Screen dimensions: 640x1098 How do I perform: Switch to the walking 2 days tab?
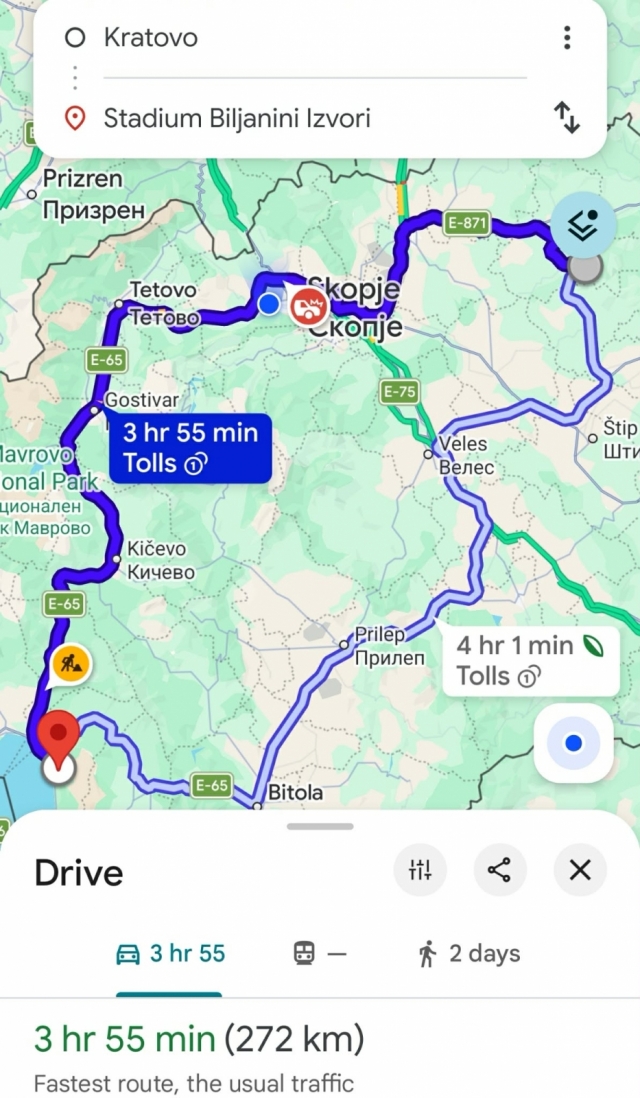click(x=468, y=954)
